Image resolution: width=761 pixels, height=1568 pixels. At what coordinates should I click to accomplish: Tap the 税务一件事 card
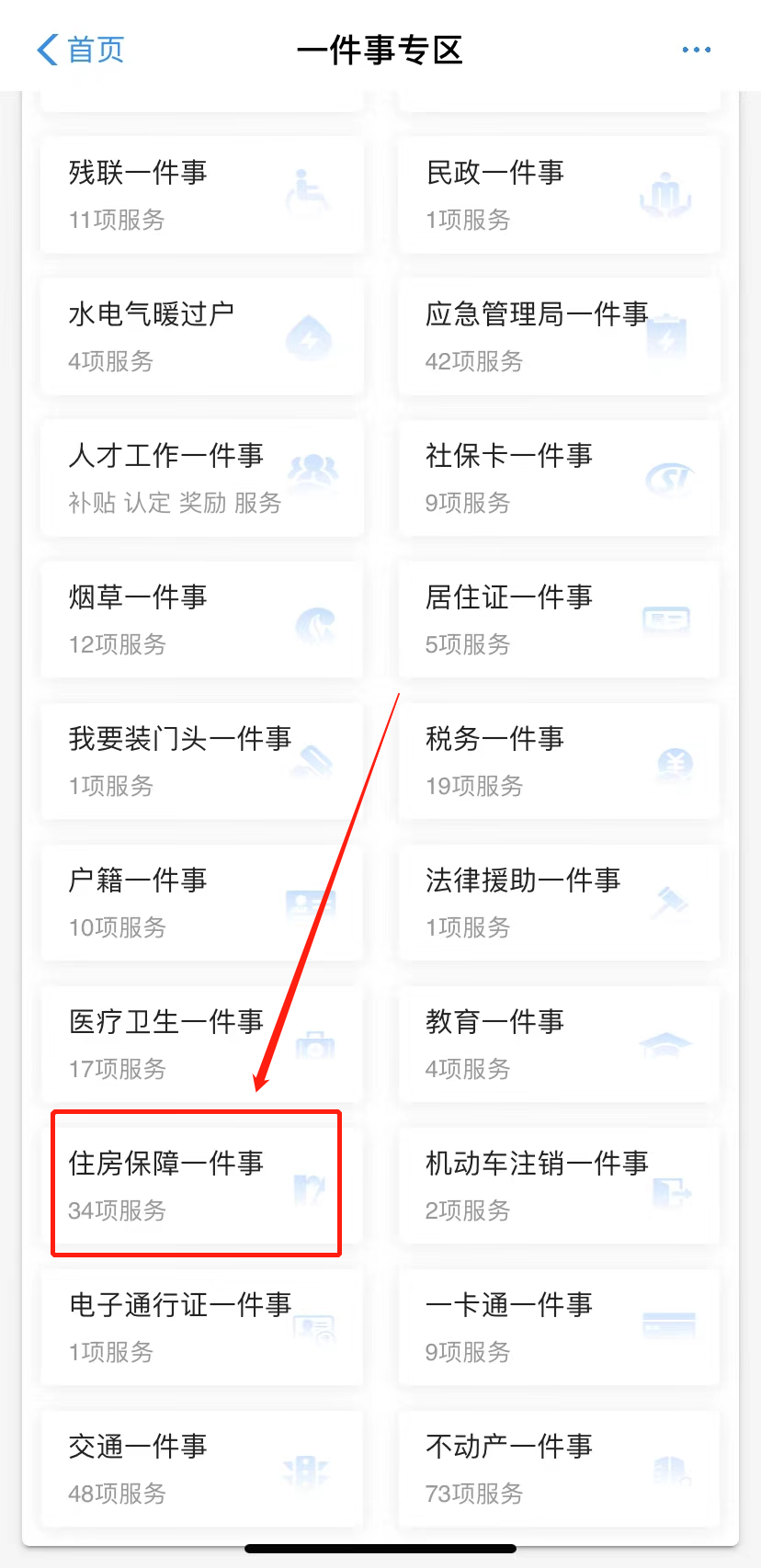click(x=559, y=761)
